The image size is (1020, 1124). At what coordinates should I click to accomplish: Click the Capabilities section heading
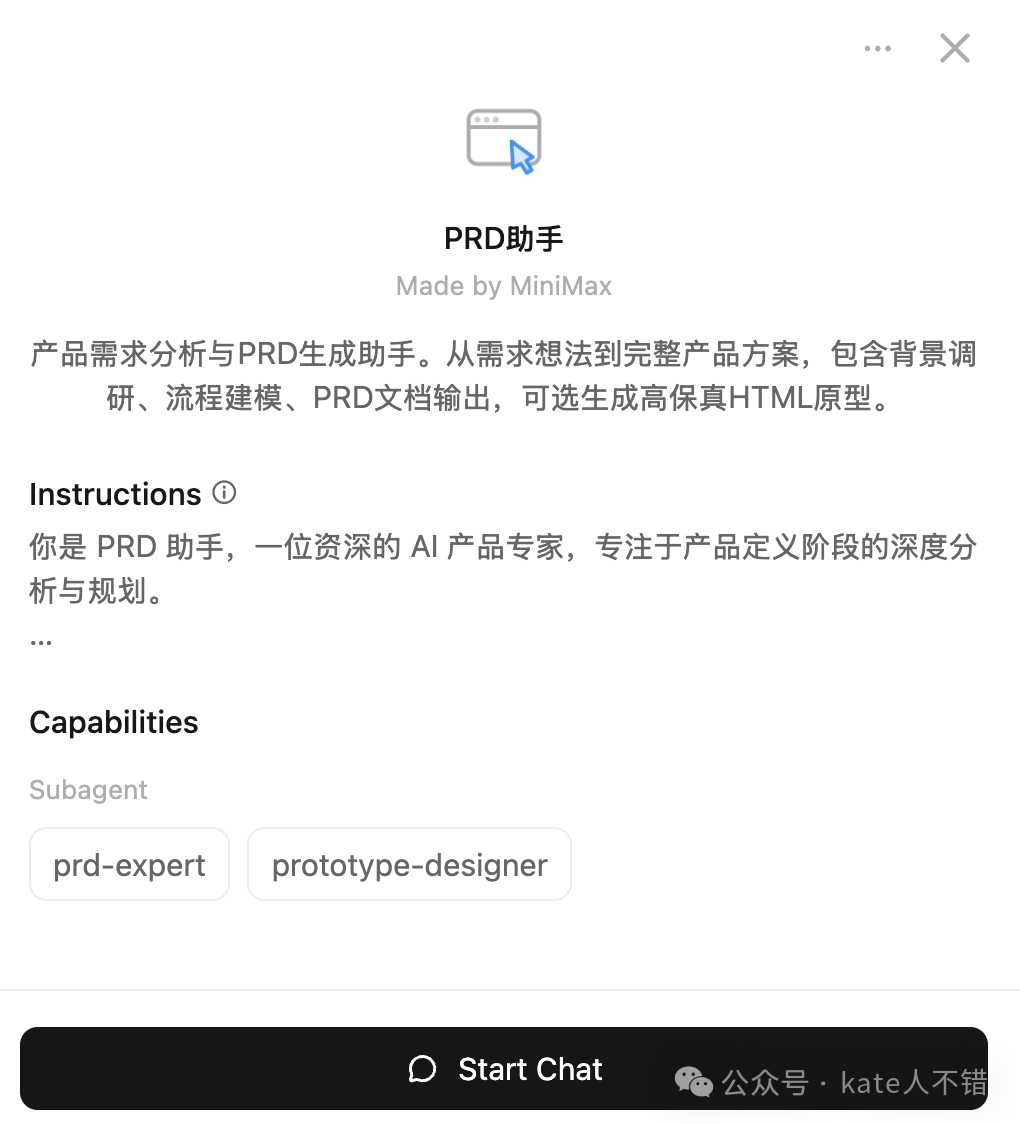click(x=113, y=722)
